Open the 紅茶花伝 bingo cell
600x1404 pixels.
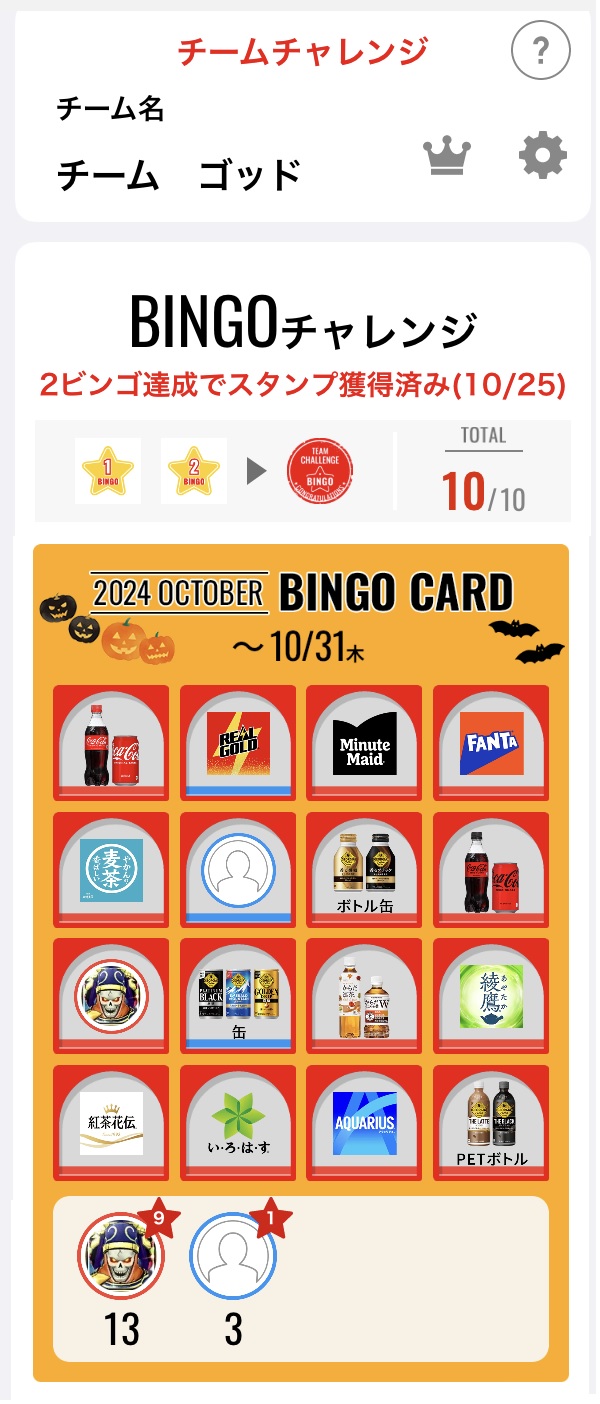click(111, 1122)
